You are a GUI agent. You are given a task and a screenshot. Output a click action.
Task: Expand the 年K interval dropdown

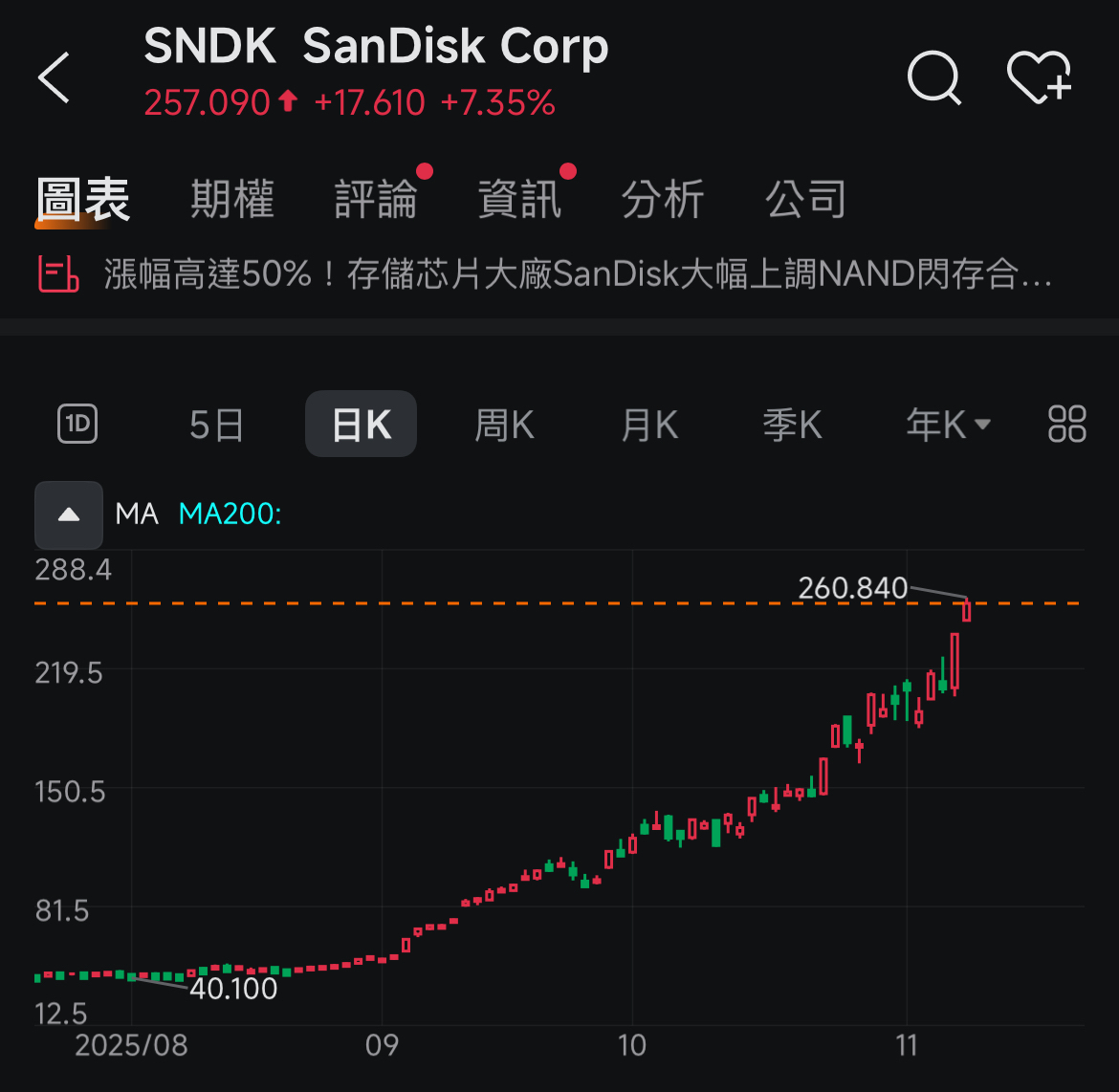click(x=948, y=425)
